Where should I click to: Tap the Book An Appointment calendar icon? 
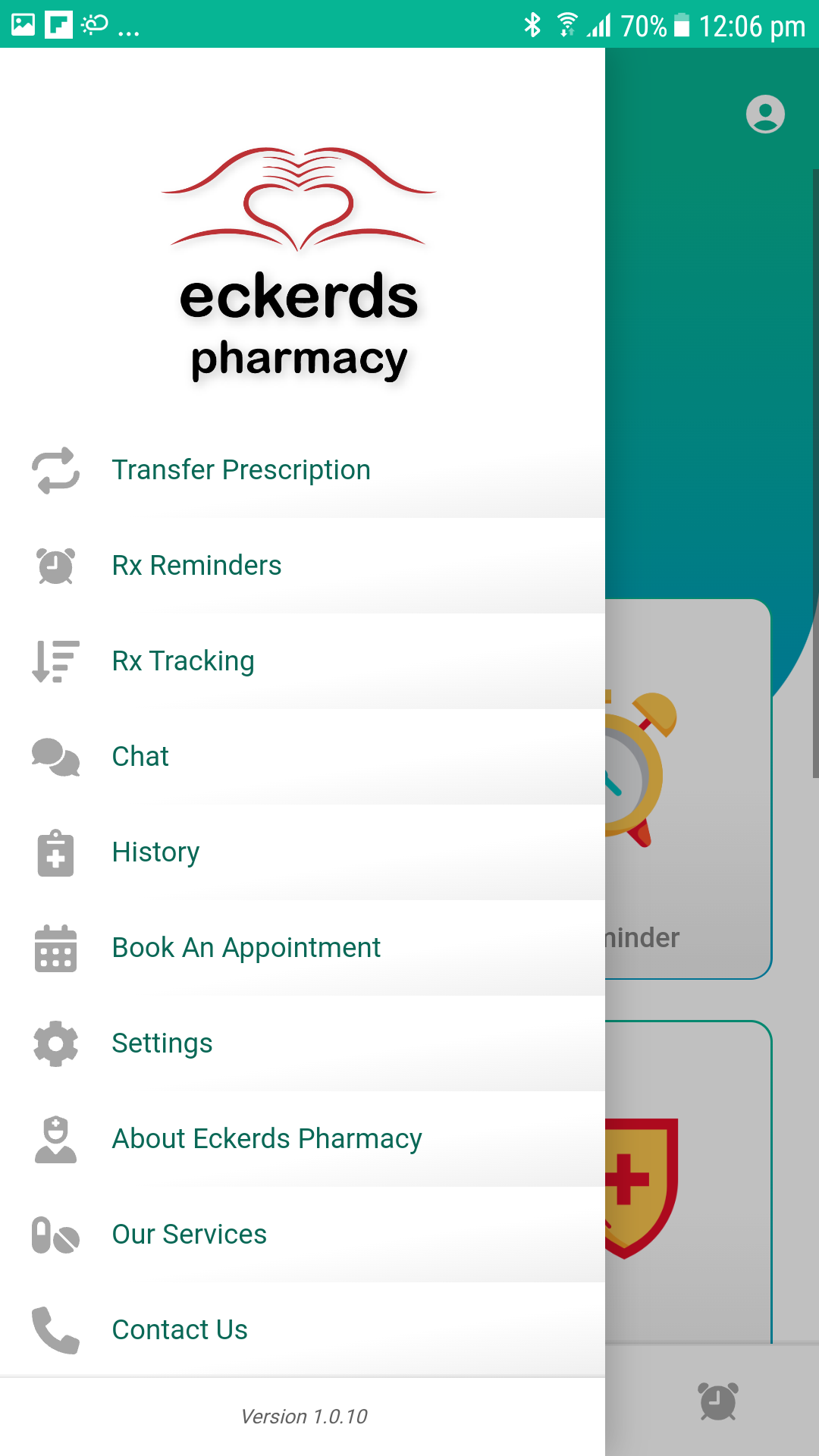(x=55, y=948)
